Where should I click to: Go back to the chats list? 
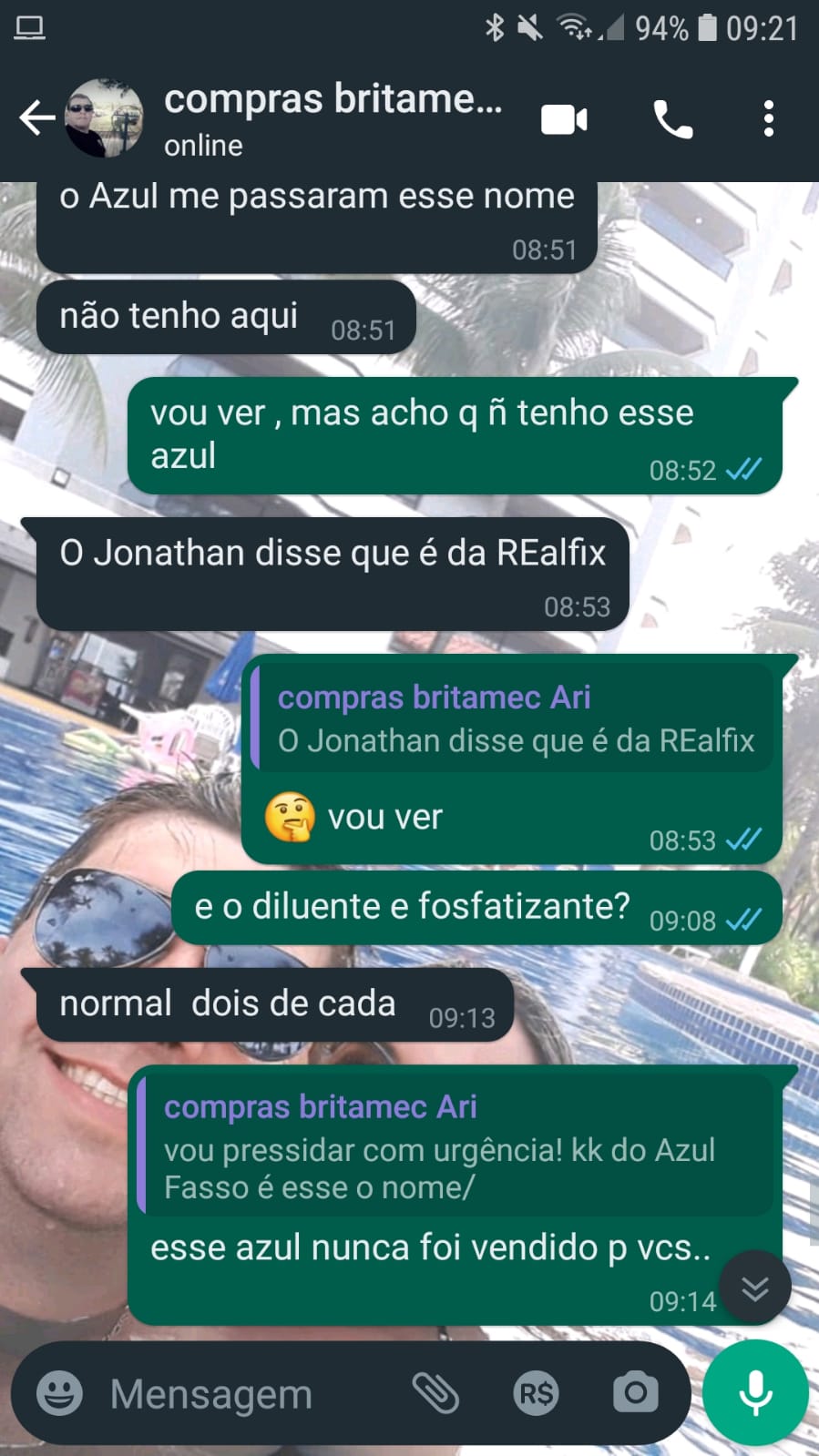(36, 118)
